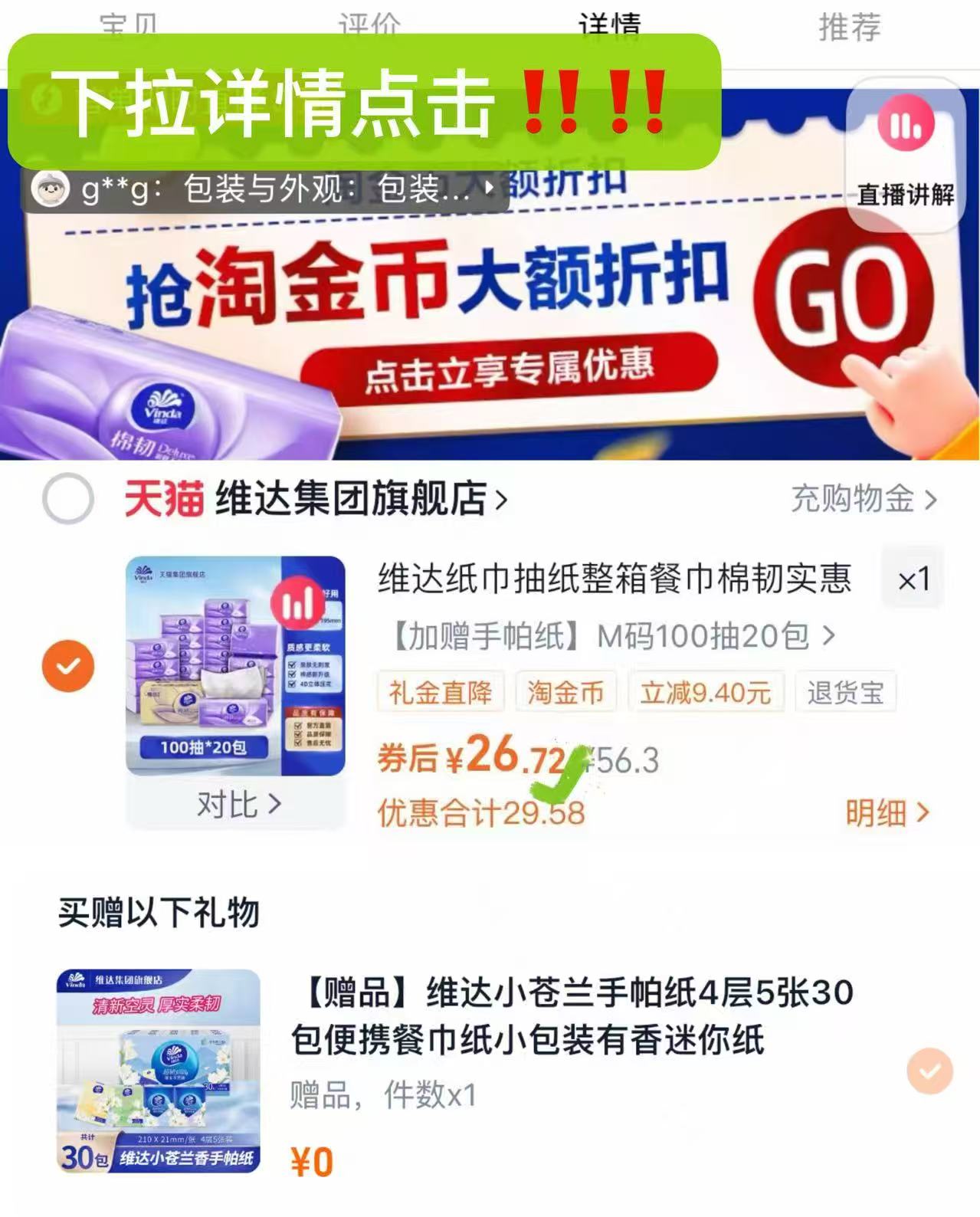Screen dimensions: 980x1217
Task: Switch to the 评价 reviews tab
Action: [x=365, y=23]
